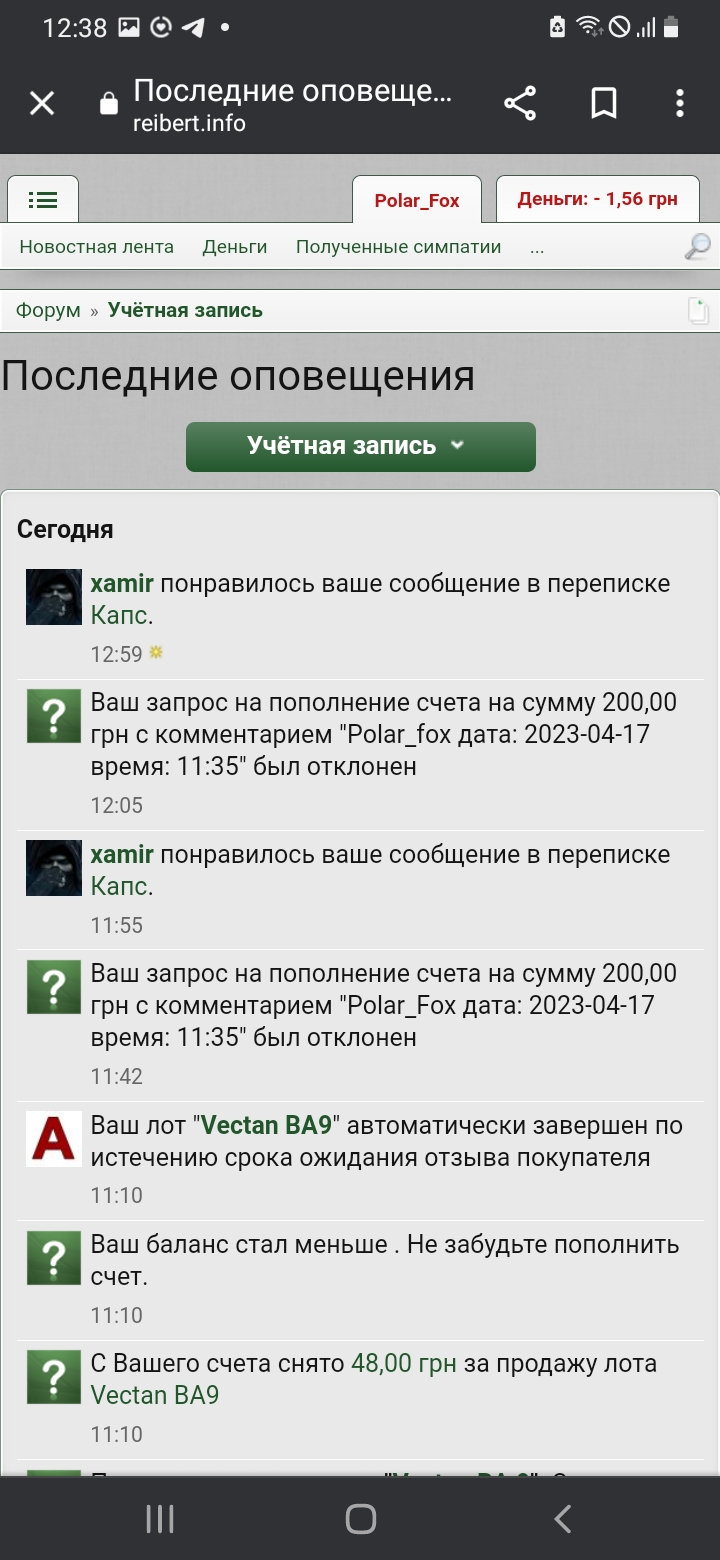Open Учётная запись breadcrumb link
The image size is (720, 1560).
[185, 310]
